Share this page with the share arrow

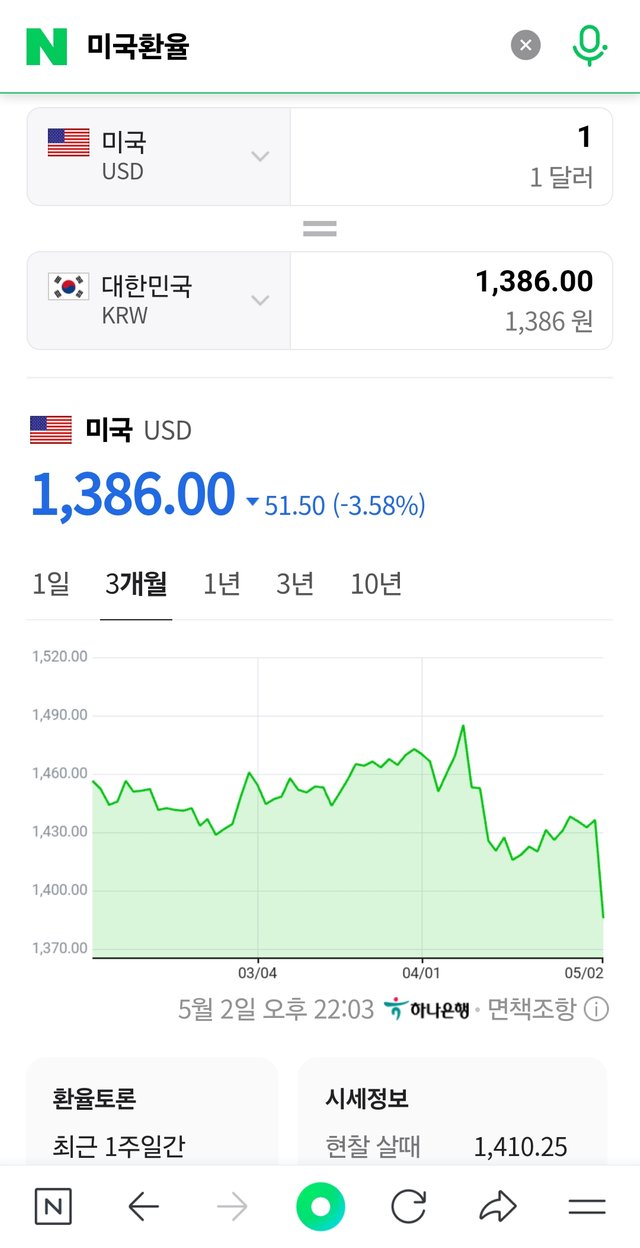497,1207
